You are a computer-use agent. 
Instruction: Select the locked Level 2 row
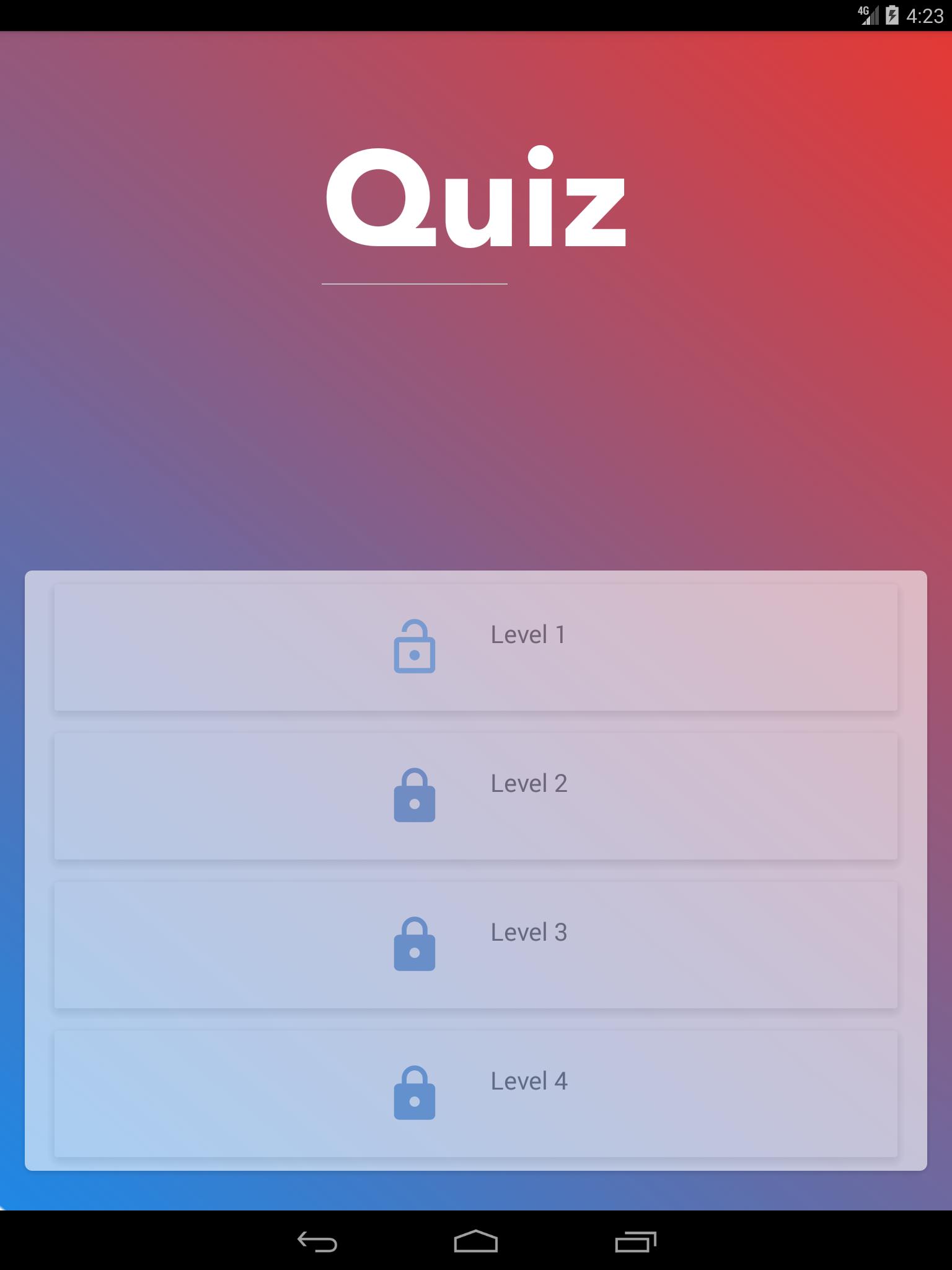[475, 796]
